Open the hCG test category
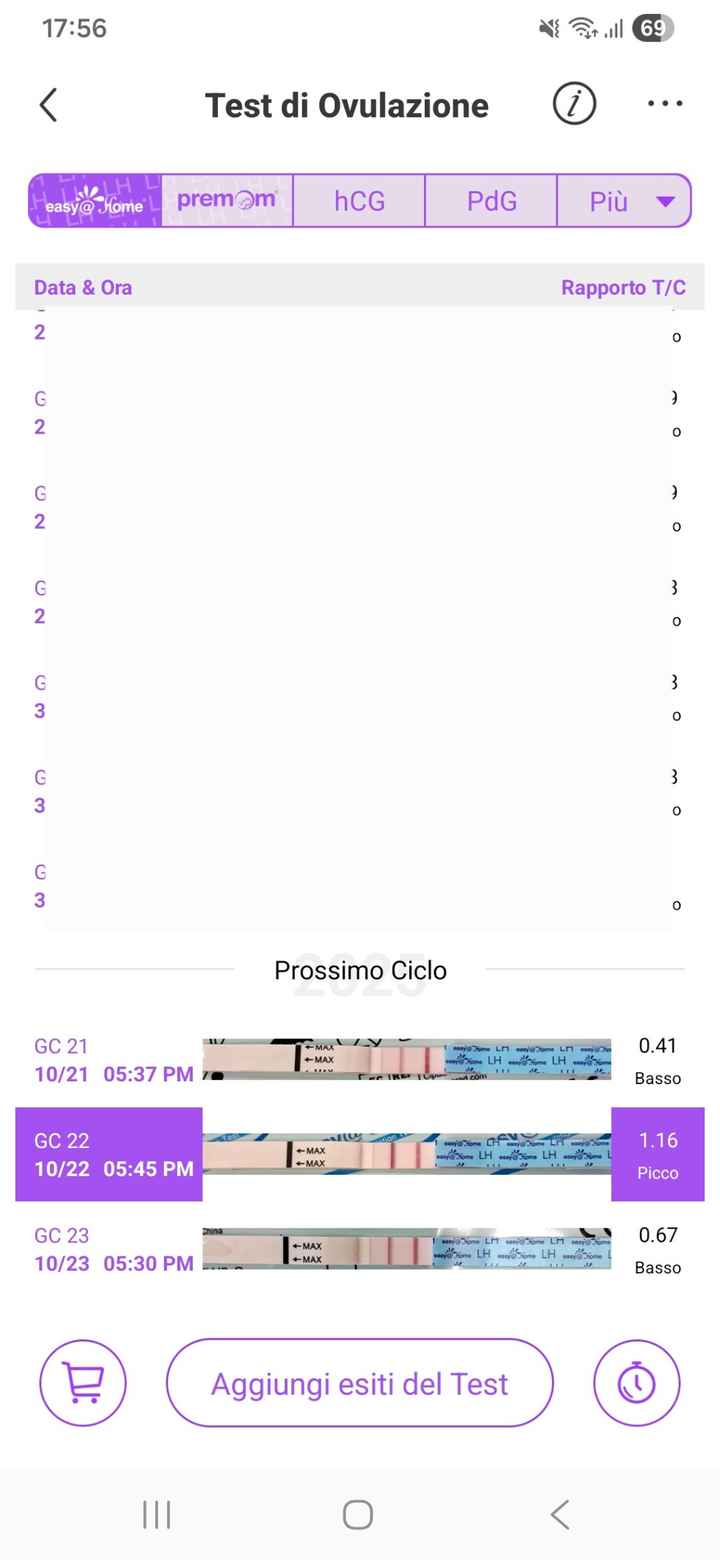 (358, 200)
